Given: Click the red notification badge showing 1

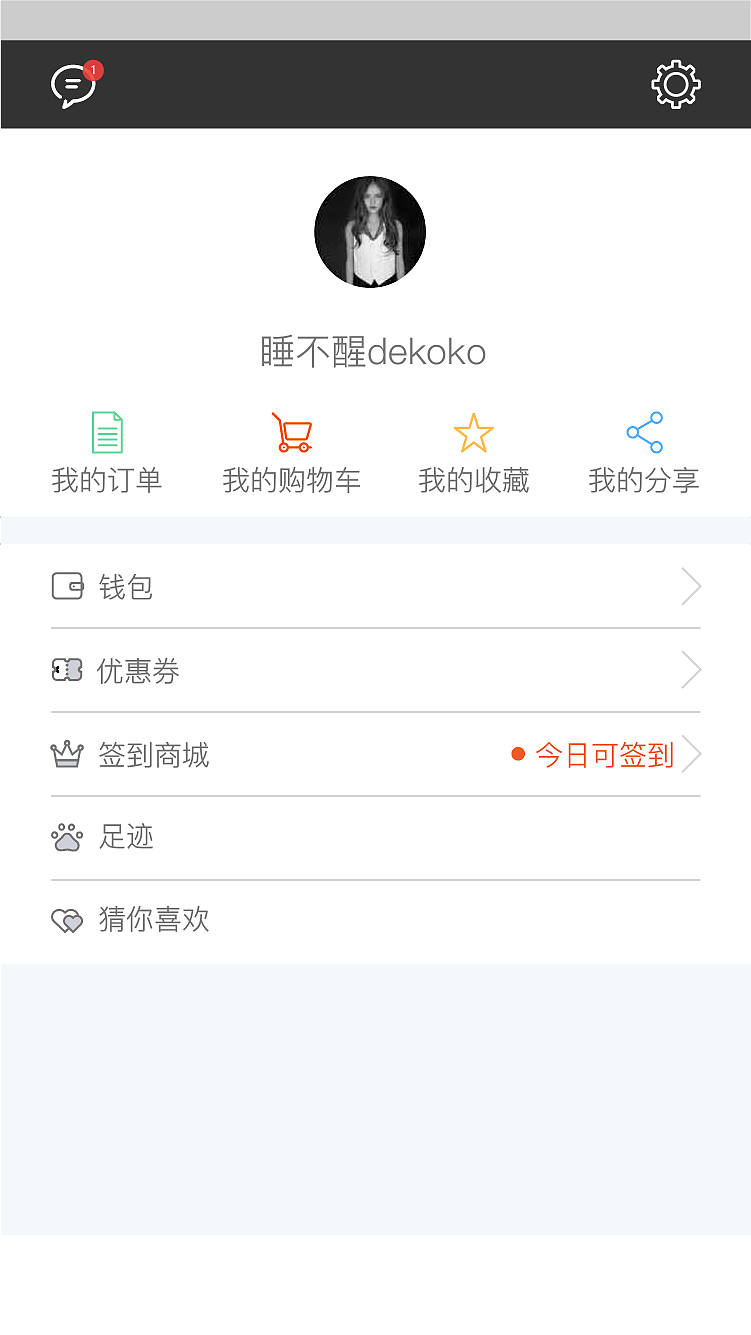Looking at the screenshot, I should (x=92, y=69).
